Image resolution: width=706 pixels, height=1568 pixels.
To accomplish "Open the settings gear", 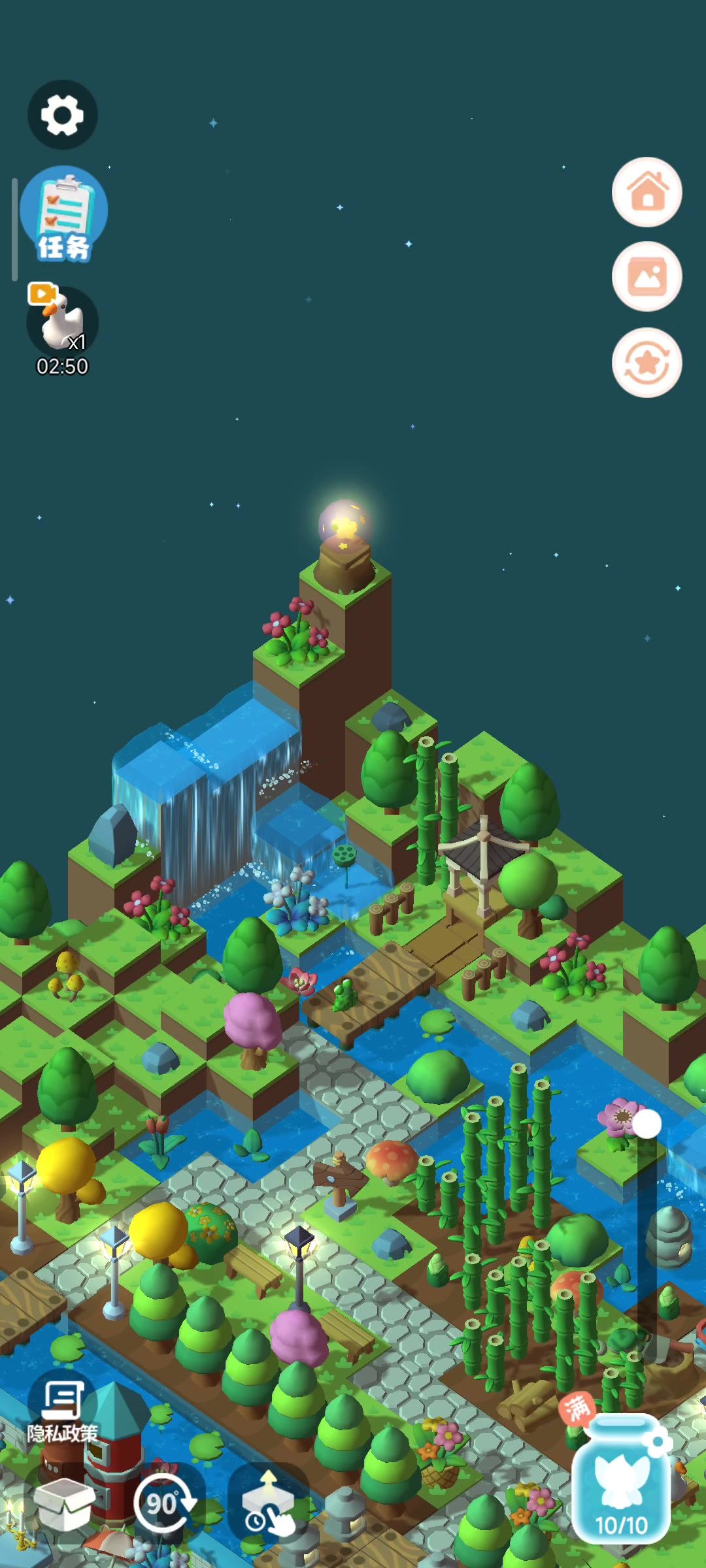I will tap(62, 115).
